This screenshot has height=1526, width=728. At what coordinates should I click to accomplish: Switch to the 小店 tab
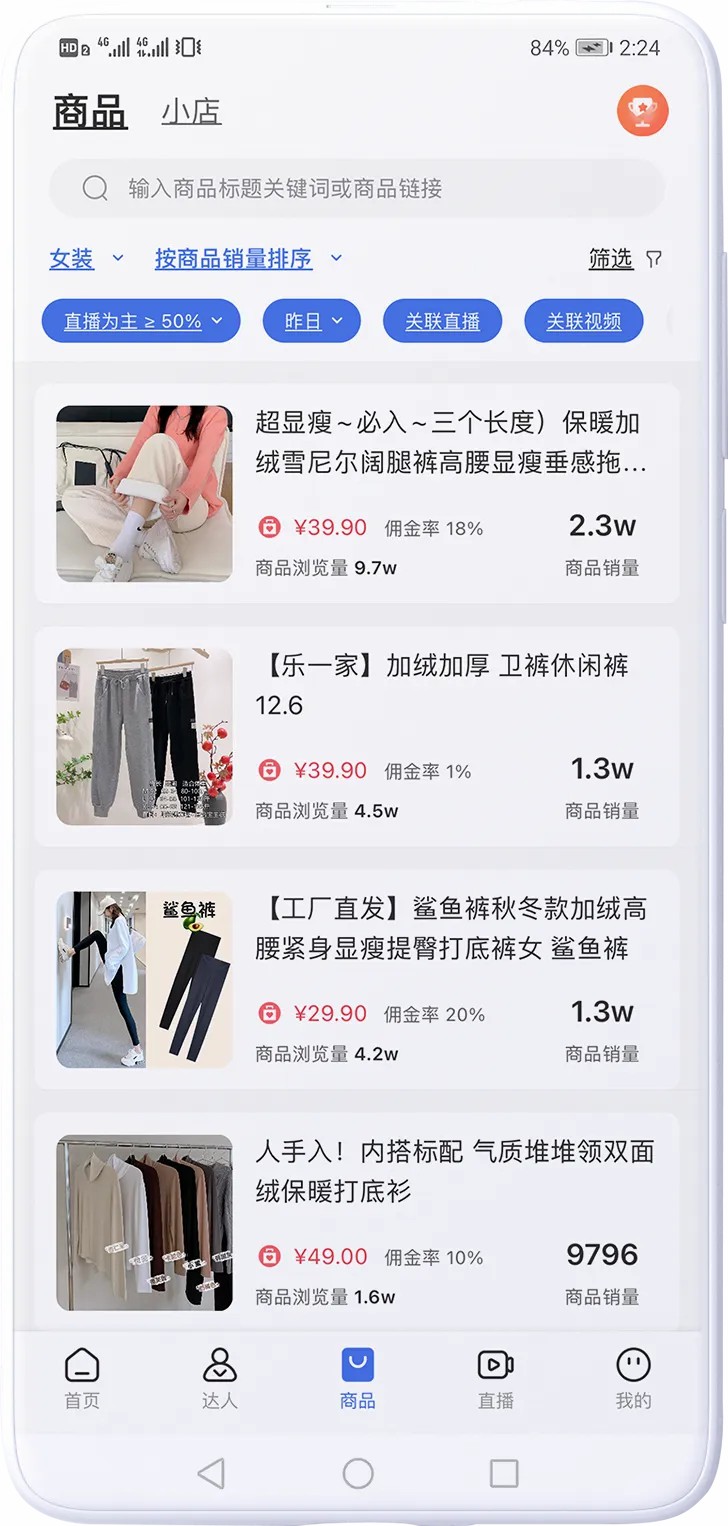coord(191,113)
